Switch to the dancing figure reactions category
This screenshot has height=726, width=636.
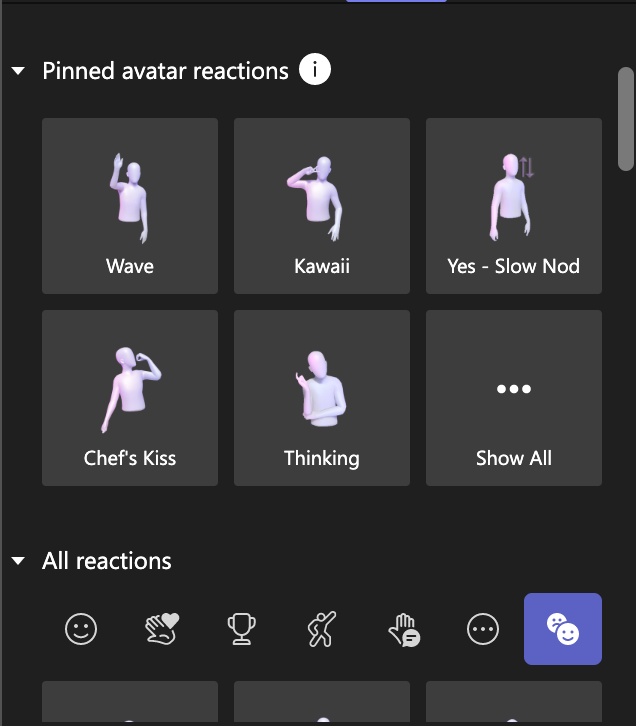[322, 629]
